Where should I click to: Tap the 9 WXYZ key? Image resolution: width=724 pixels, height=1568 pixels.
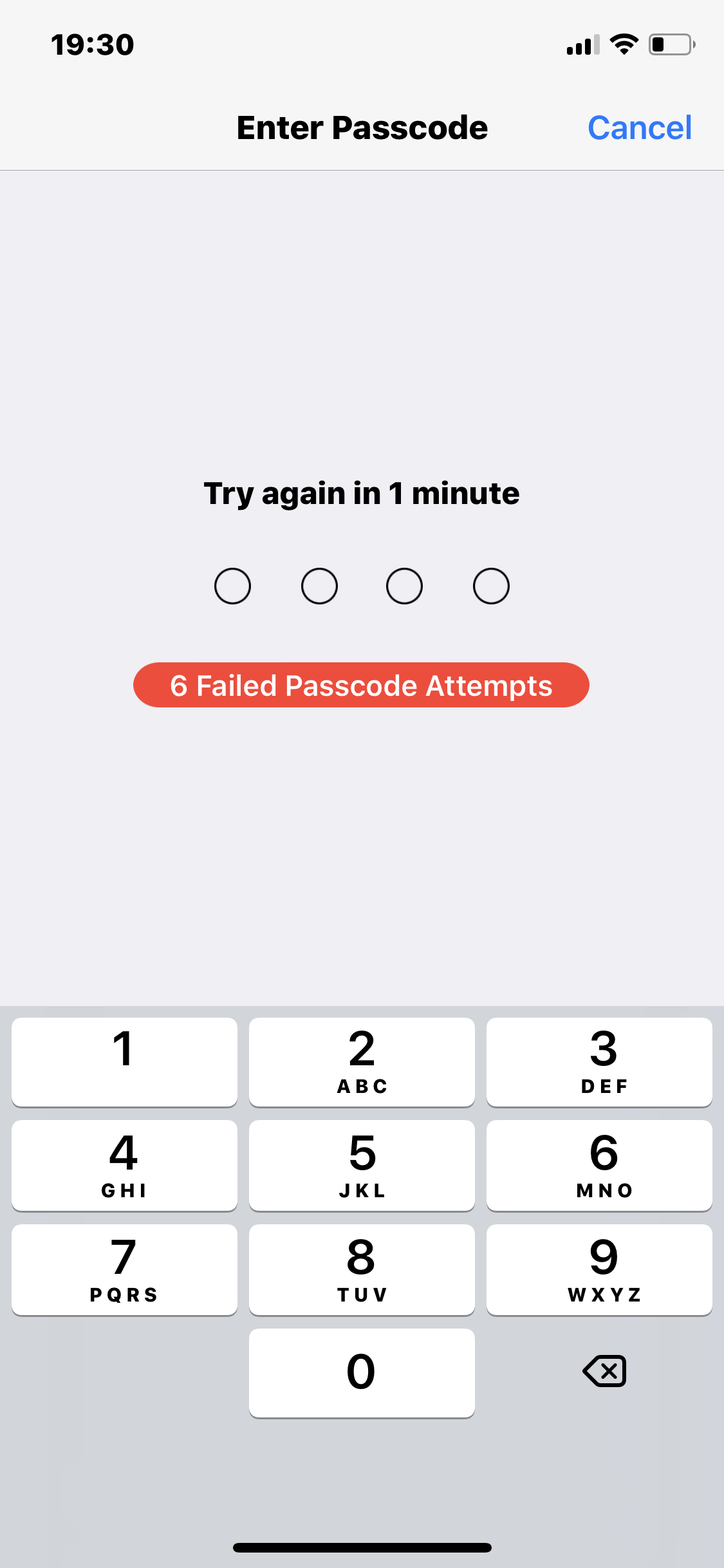[599, 1270]
